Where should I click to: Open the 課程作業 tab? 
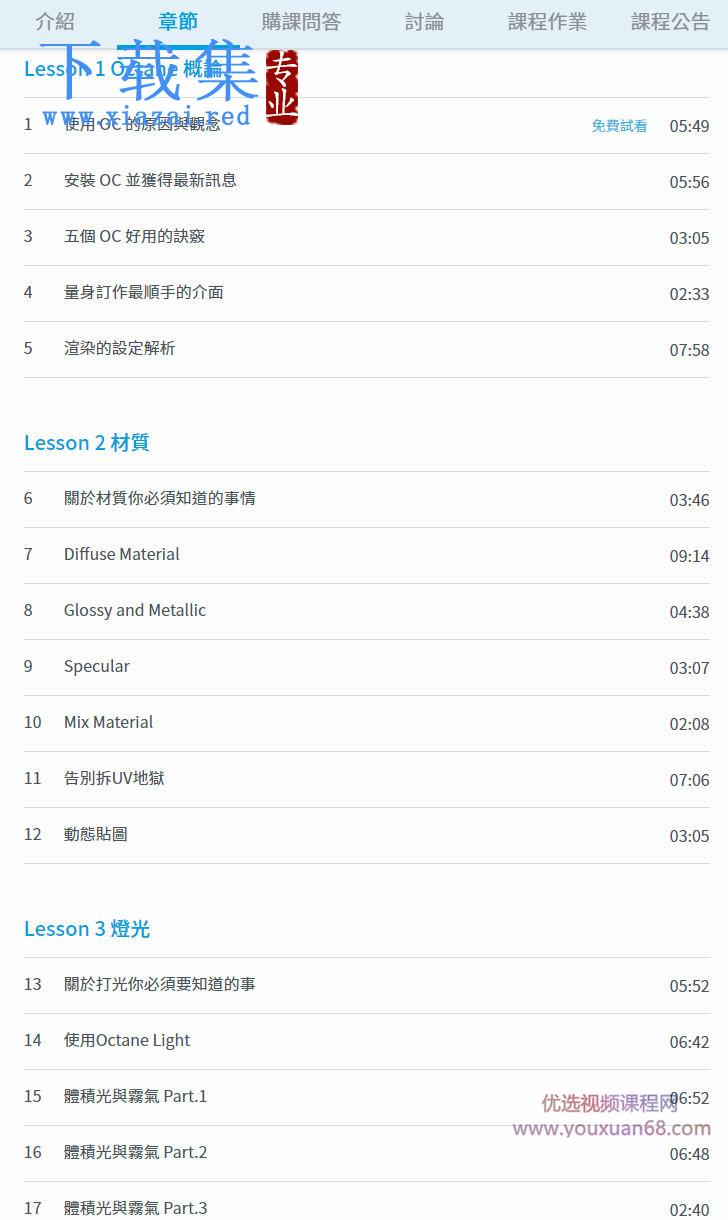click(x=547, y=22)
